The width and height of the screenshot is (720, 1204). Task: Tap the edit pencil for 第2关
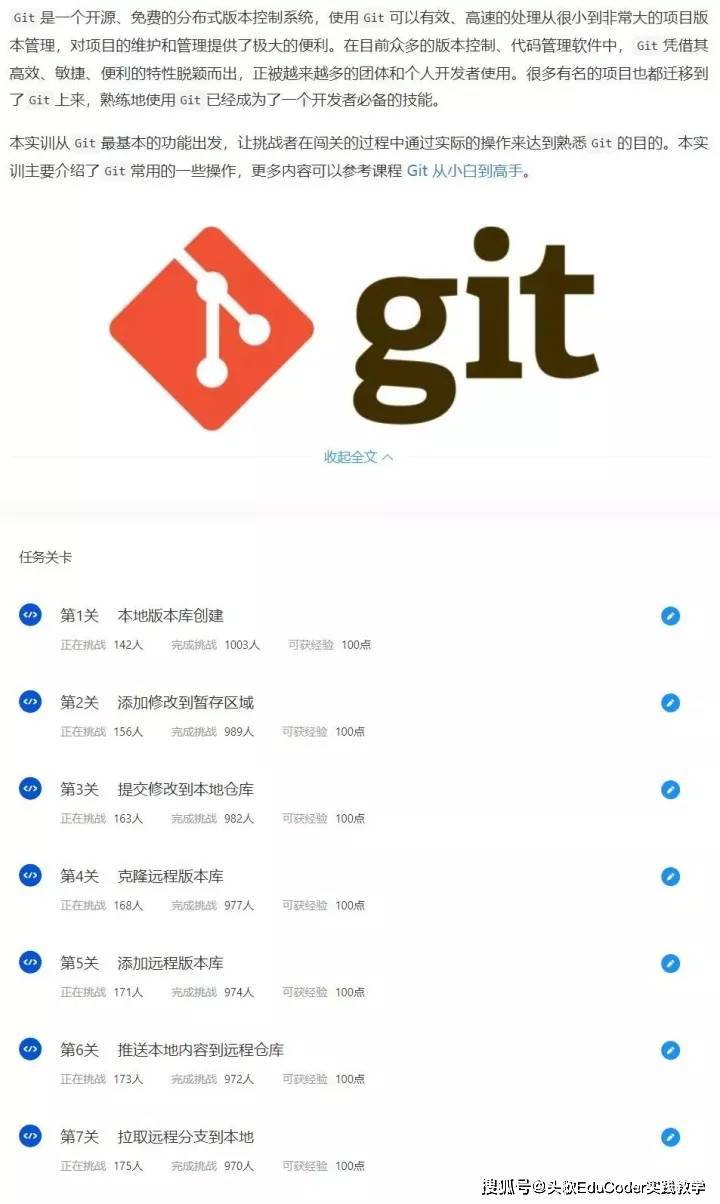click(670, 703)
